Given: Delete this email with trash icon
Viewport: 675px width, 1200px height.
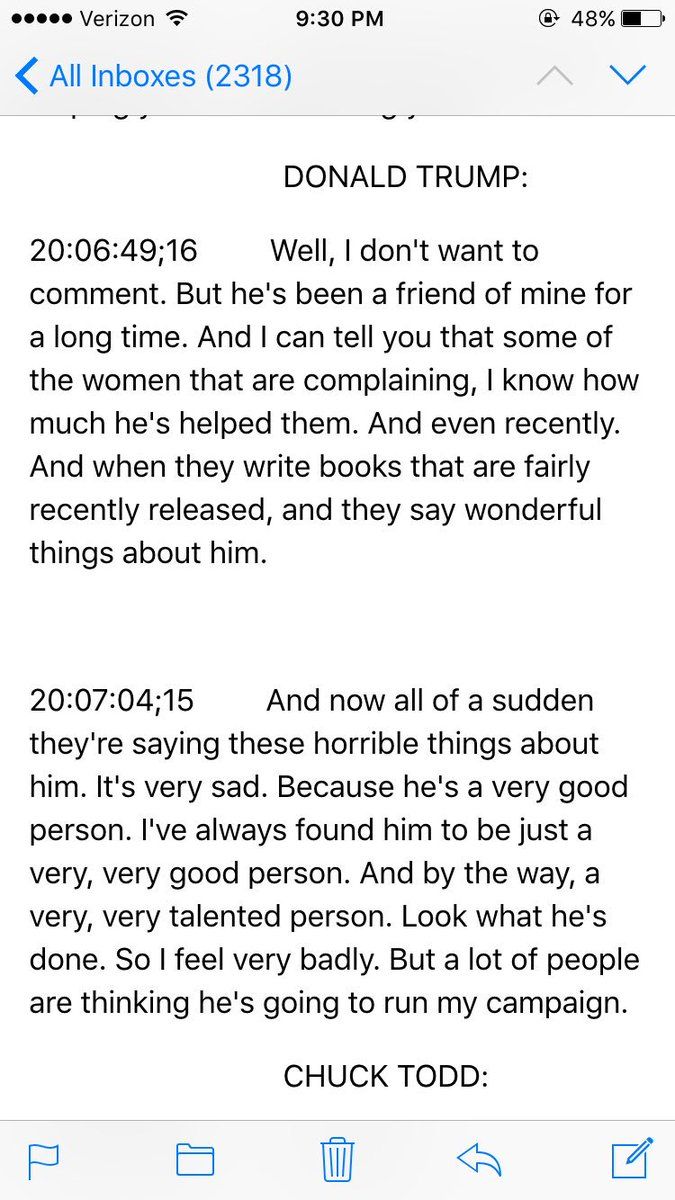Looking at the screenshot, I should click(x=337, y=1159).
